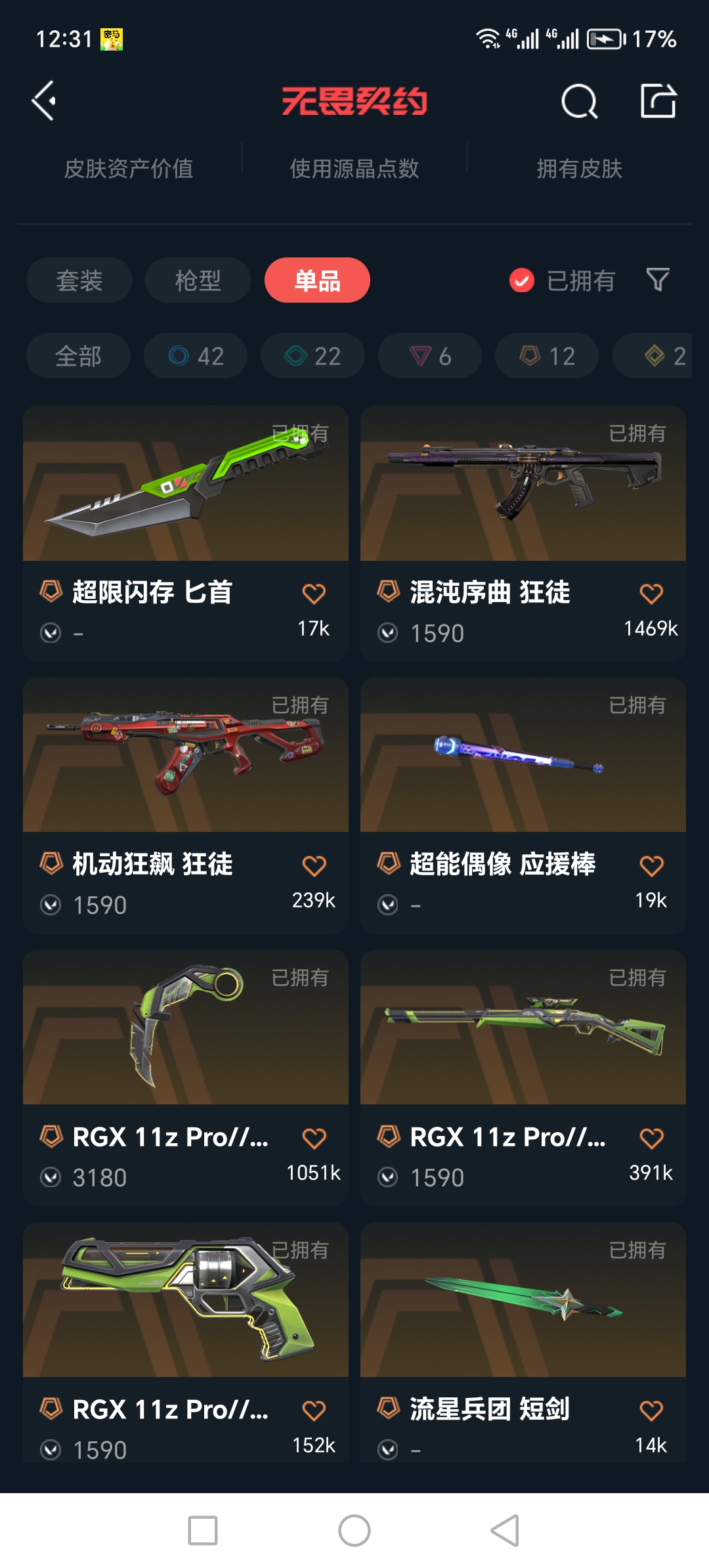Select the 枪型 filter chip
Image resolution: width=709 pixels, height=1568 pixels.
(198, 280)
